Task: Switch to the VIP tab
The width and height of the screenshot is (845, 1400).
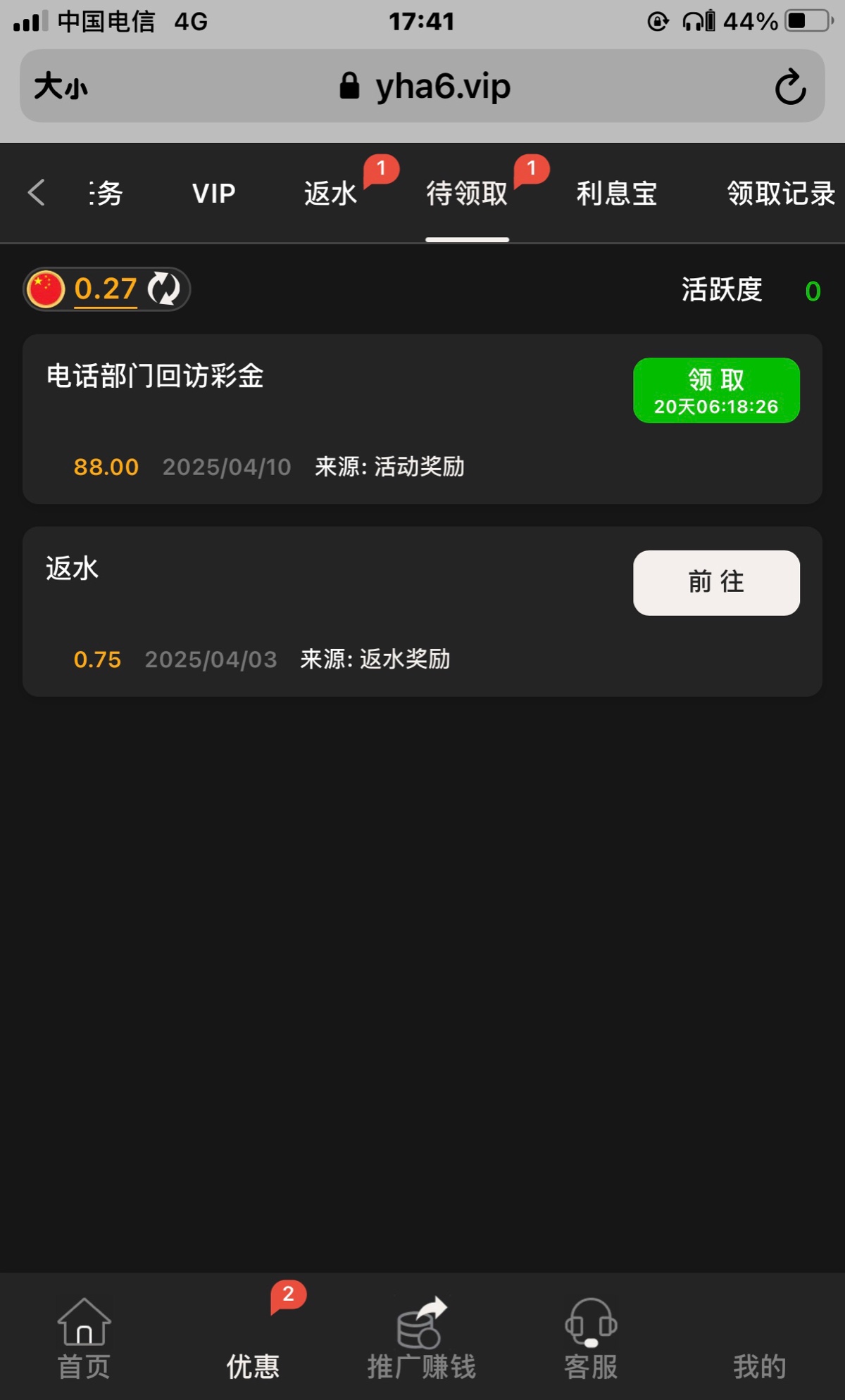Action: (x=213, y=194)
